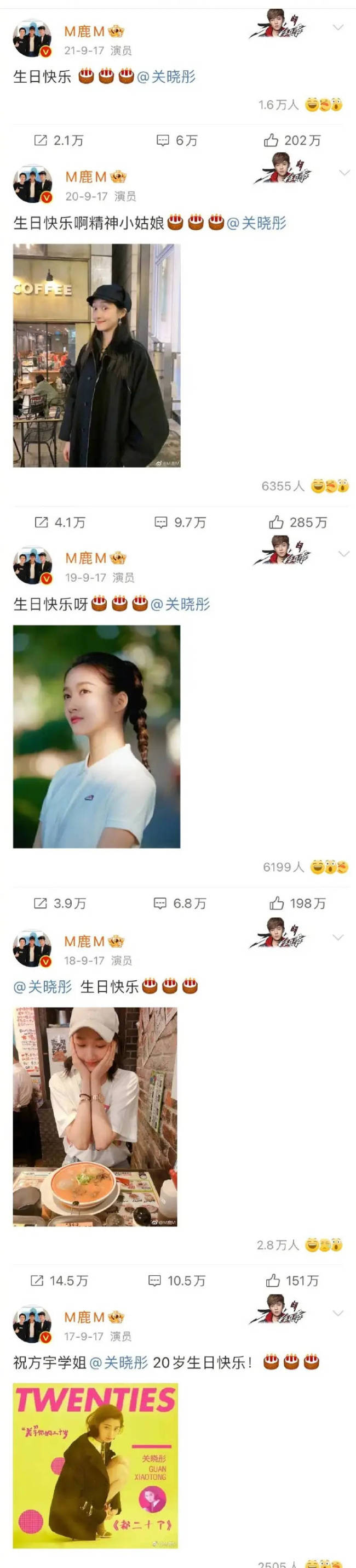Screen dimensions: 356x1568
Task: Open @关晓彤 mention in the 21-9-17 post
Action: (166, 77)
